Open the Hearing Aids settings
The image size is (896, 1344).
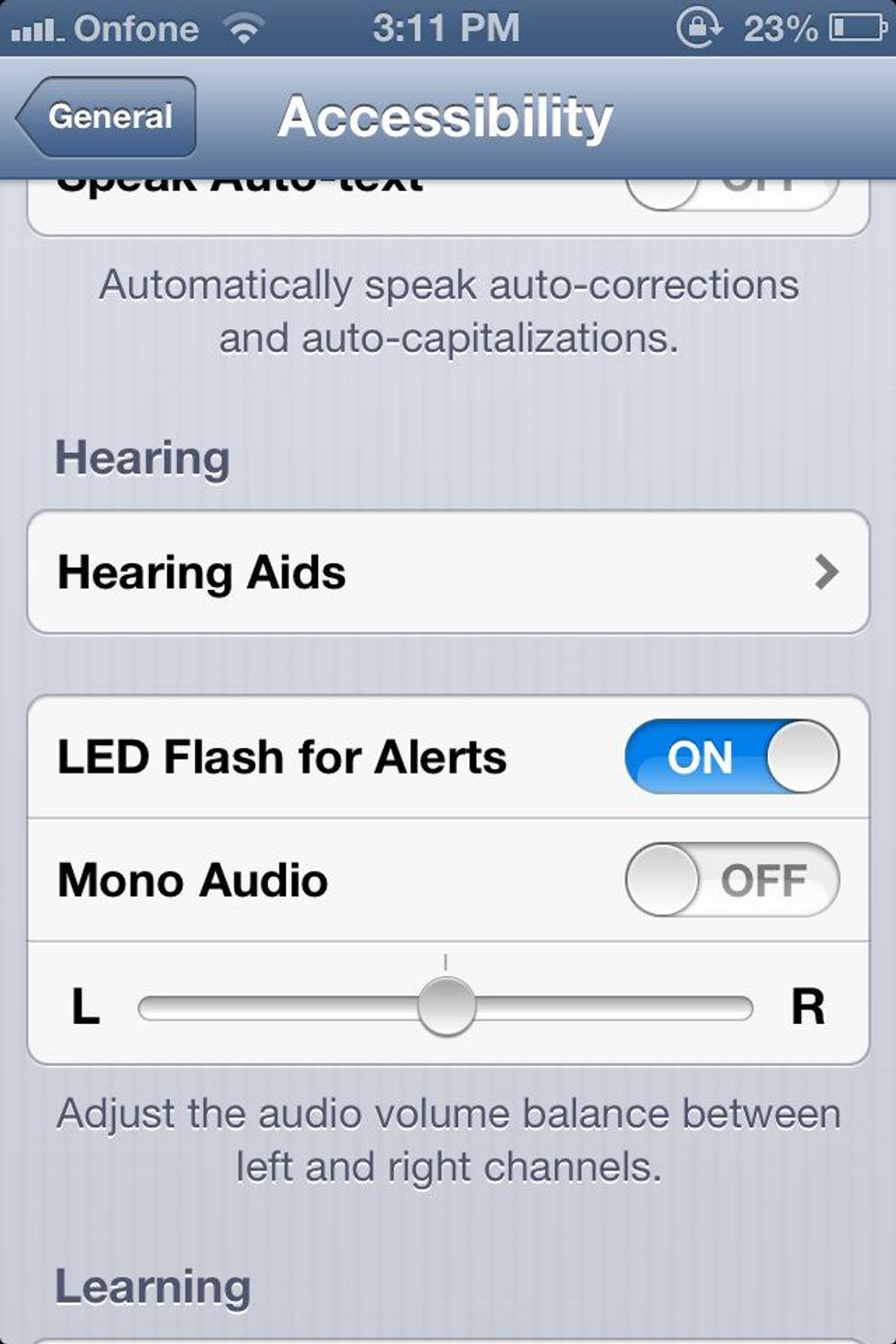(448, 572)
